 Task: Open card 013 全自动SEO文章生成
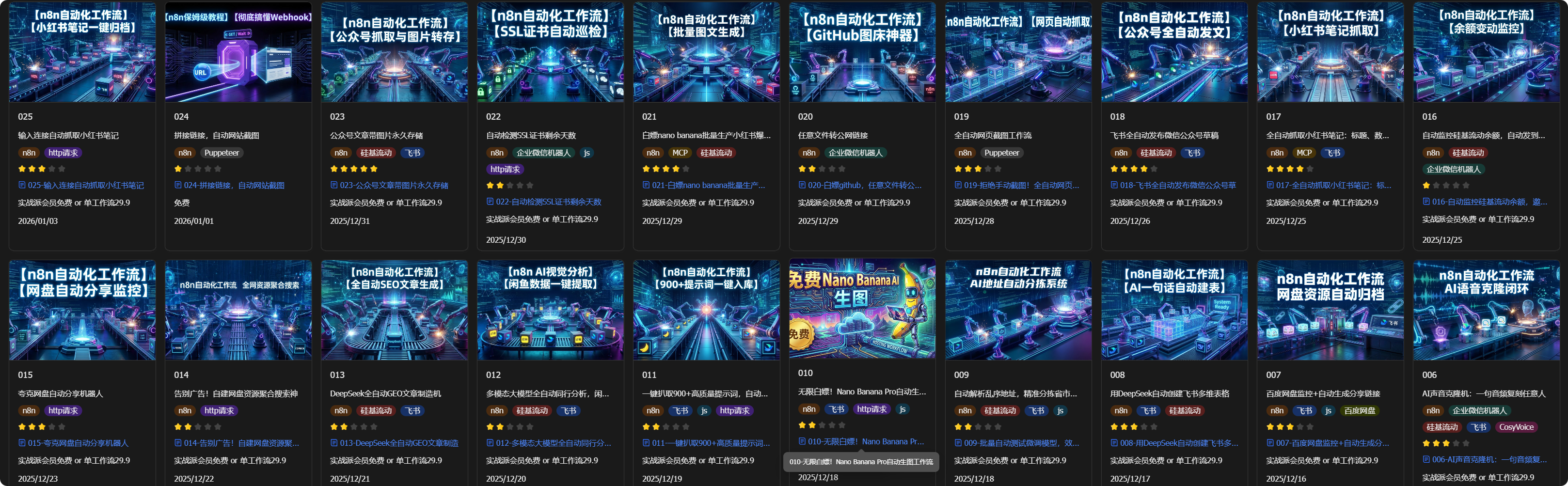click(x=394, y=310)
